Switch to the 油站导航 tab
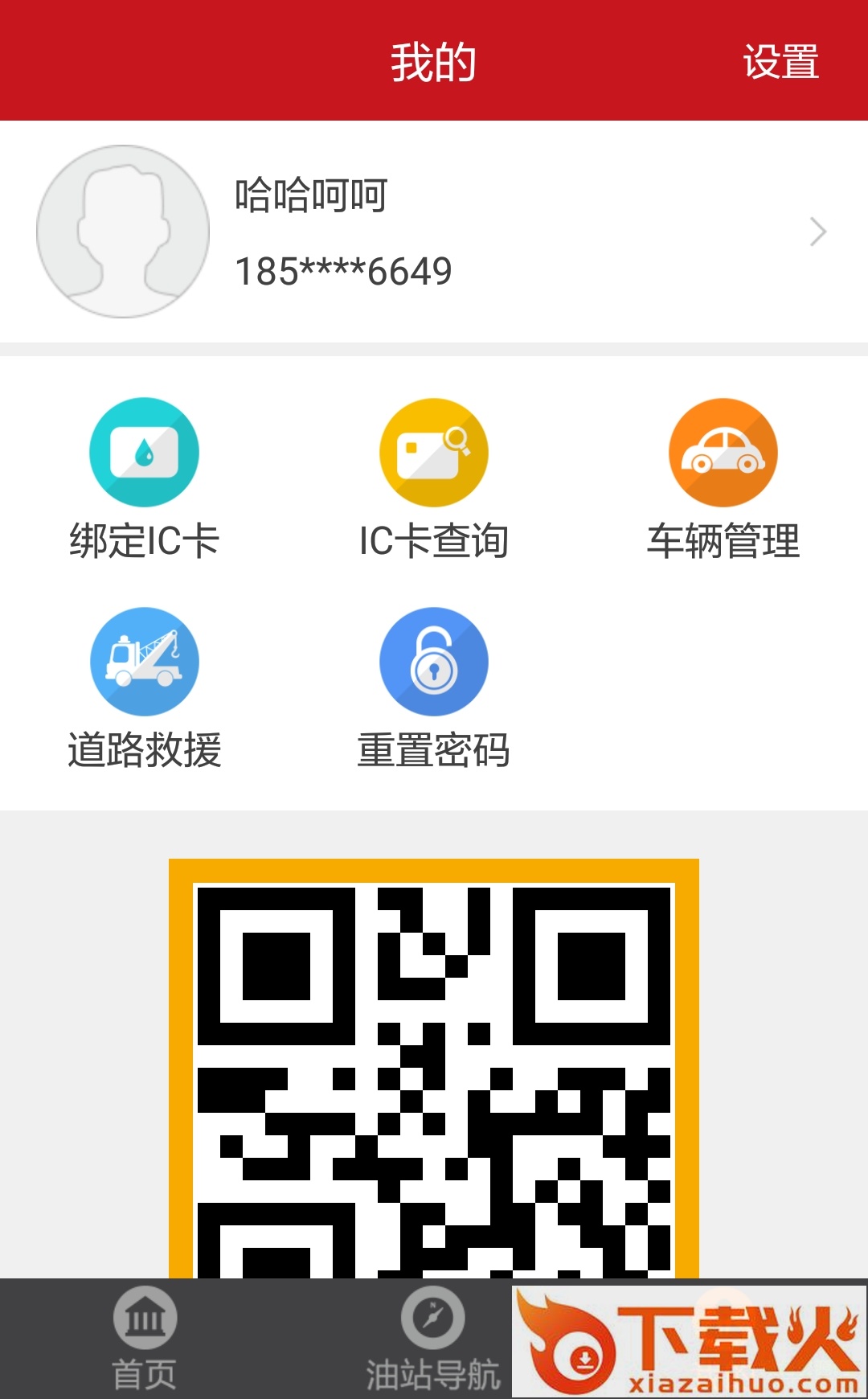Viewport: 868px width, 1399px height. coord(432,1339)
